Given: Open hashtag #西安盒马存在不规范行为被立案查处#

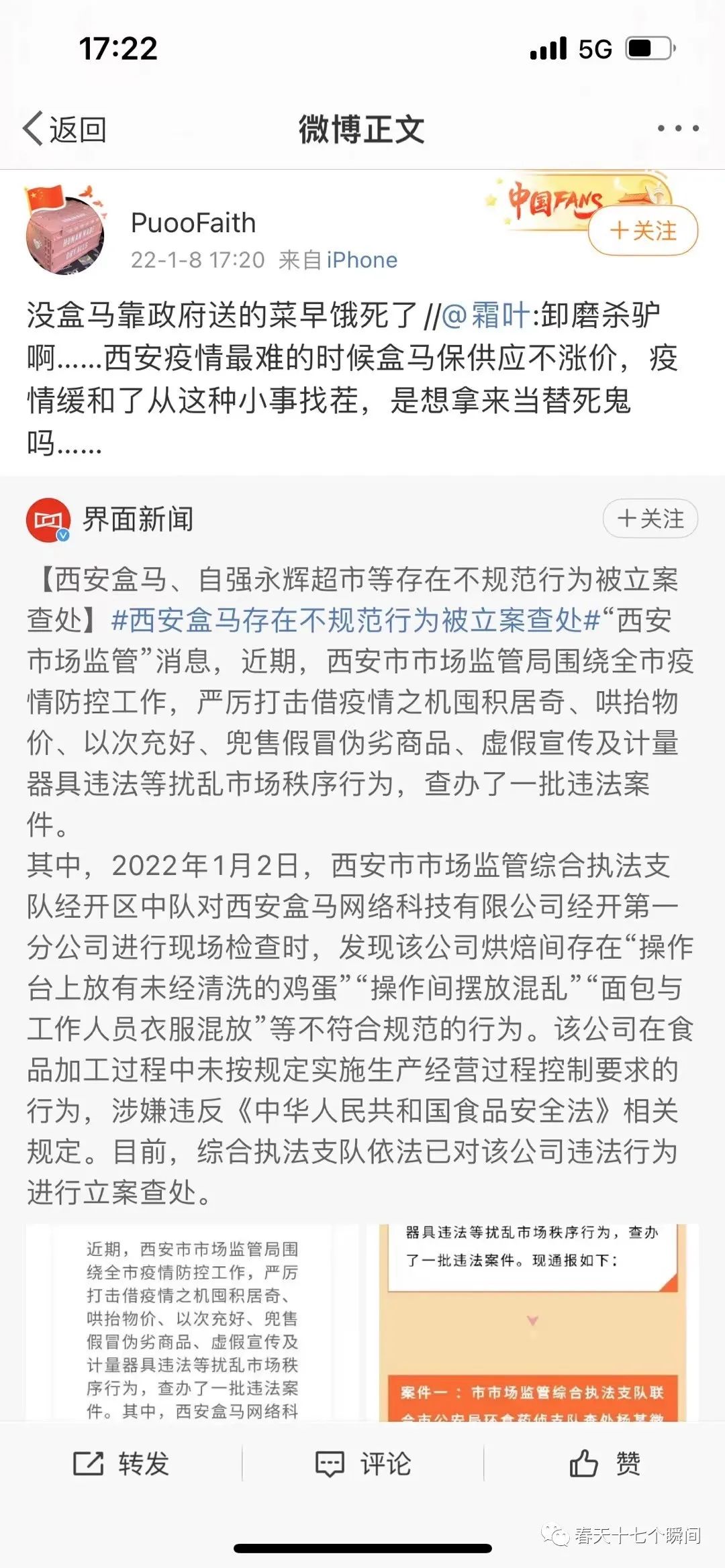Looking at the screenshot, I should (356, 621).
